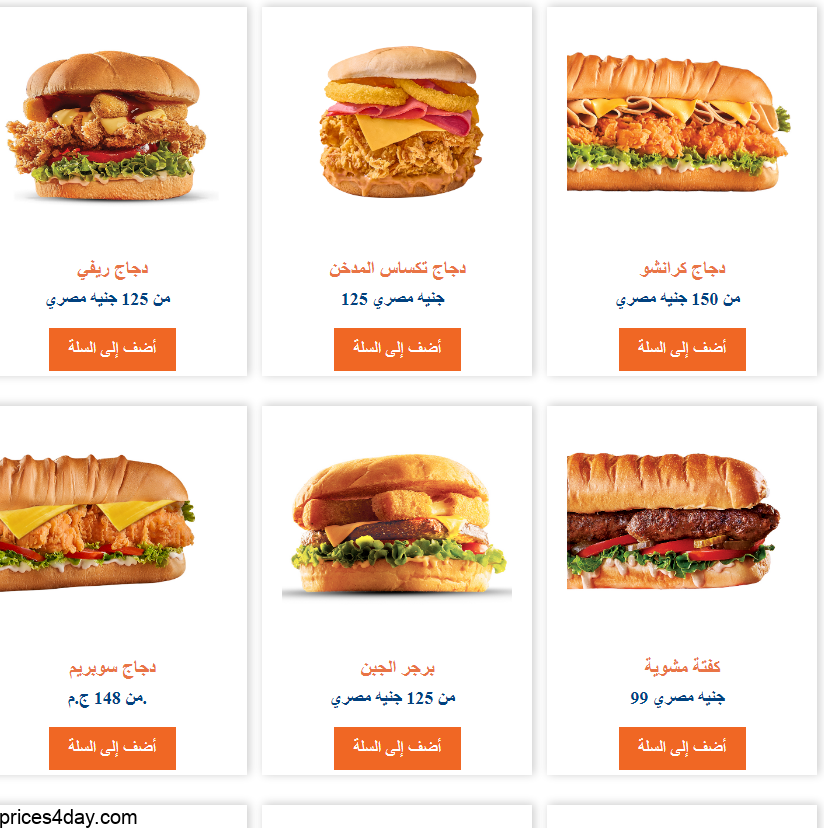Add دجاج سوبريم to the cart
Viewport: 824px width, 828px height.
coord(112,747)
